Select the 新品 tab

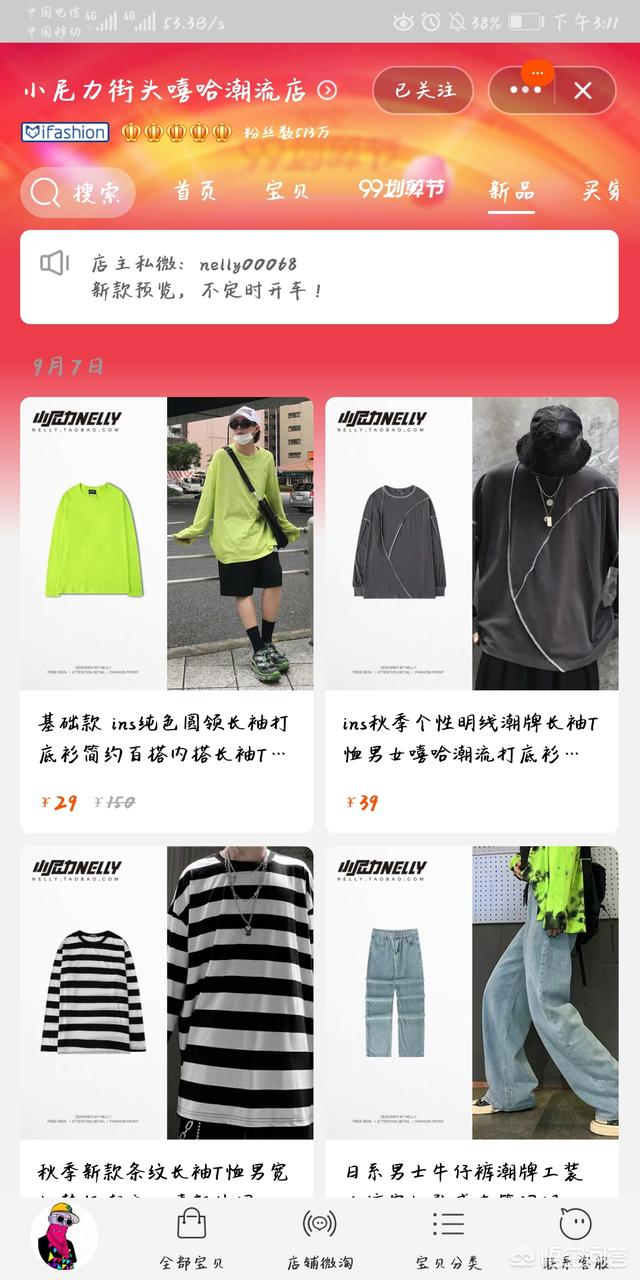(511, 191)
